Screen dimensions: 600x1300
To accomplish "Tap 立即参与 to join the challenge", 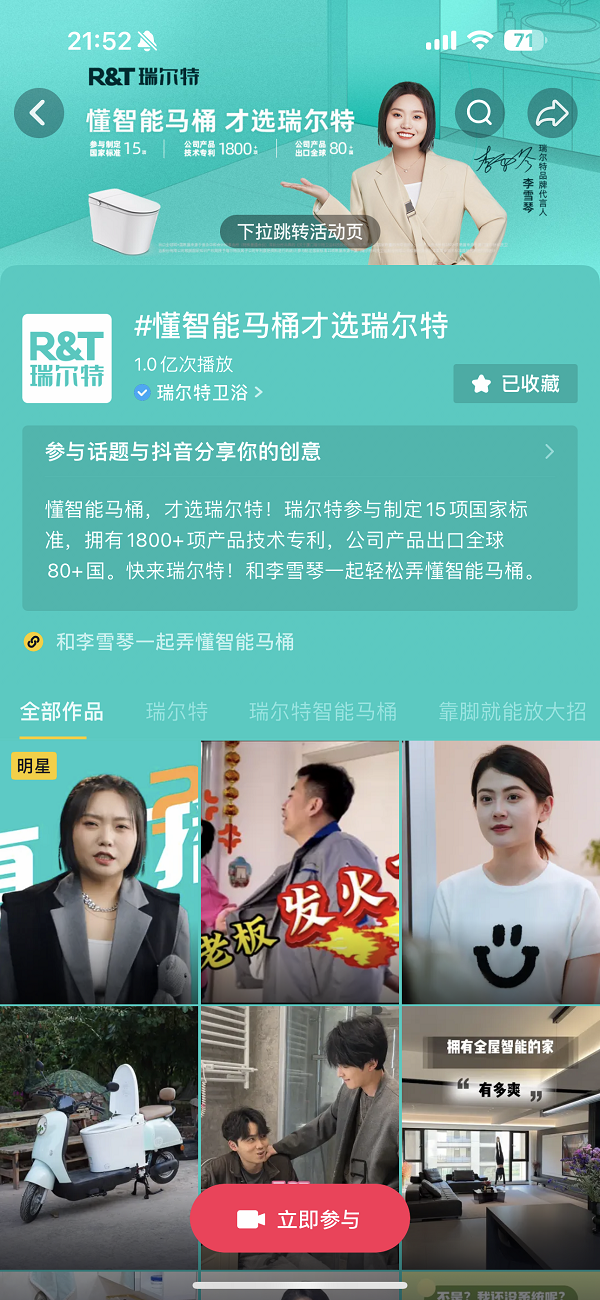I will (x=299, y=1219).
